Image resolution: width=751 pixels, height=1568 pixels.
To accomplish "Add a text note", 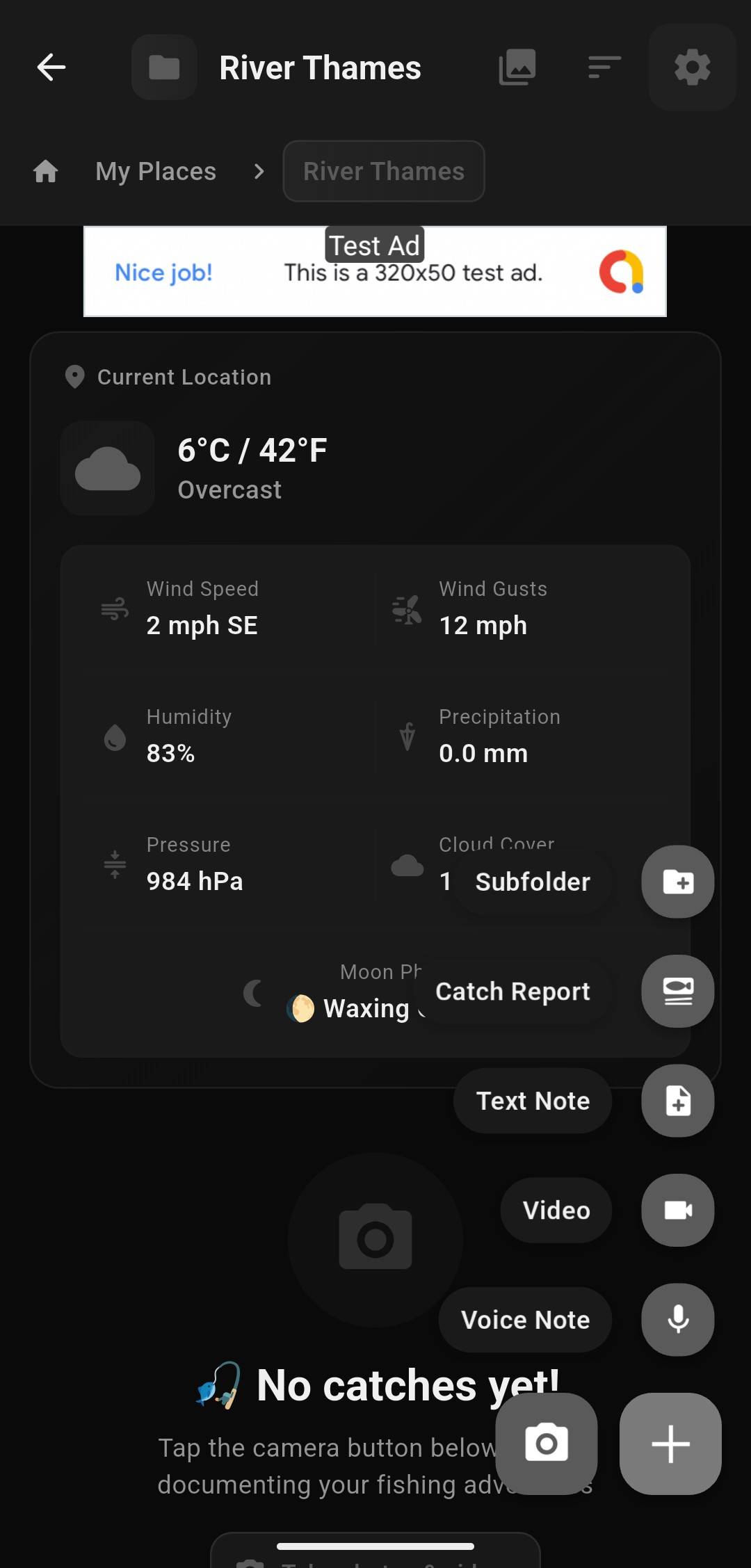I will [x=677, y=1101].
